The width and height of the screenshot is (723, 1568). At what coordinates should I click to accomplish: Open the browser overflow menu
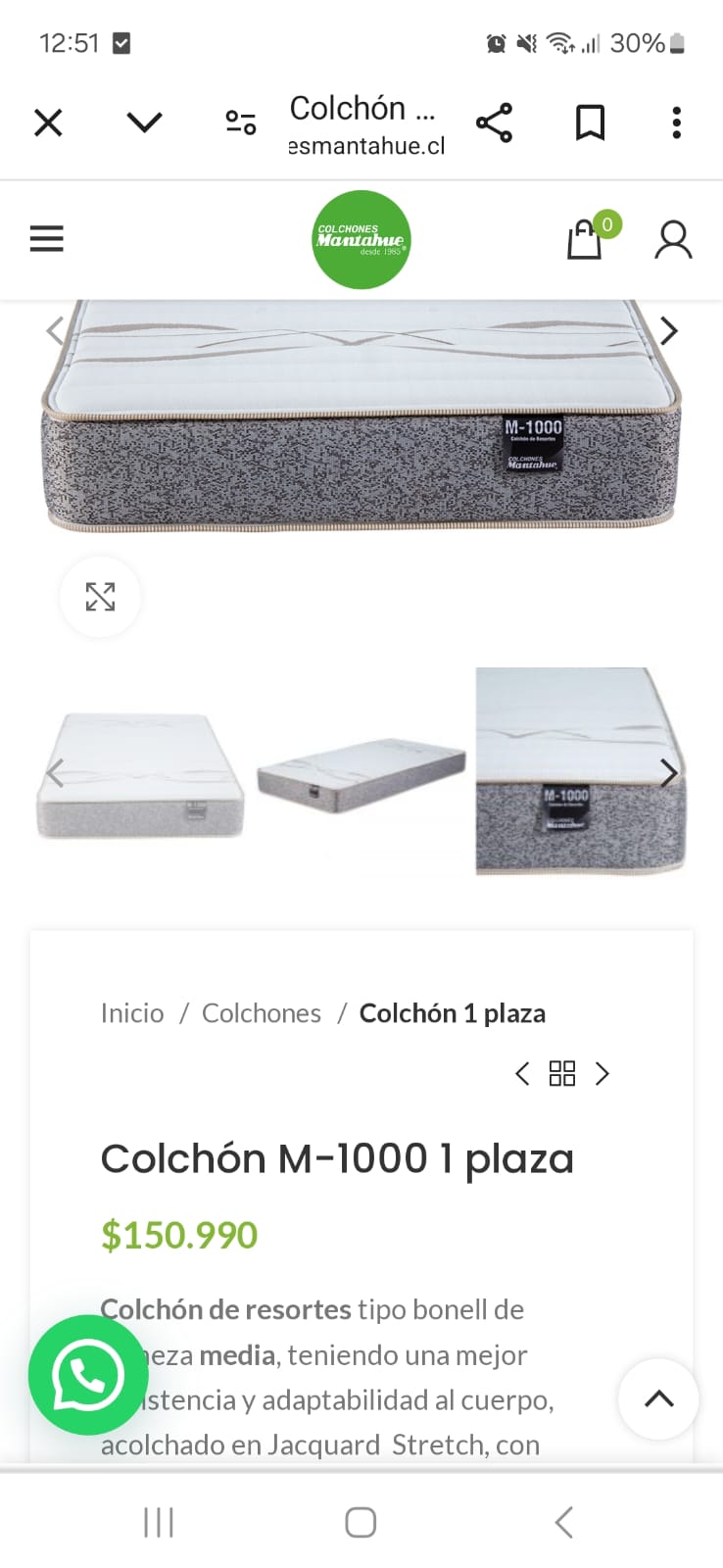676,122
